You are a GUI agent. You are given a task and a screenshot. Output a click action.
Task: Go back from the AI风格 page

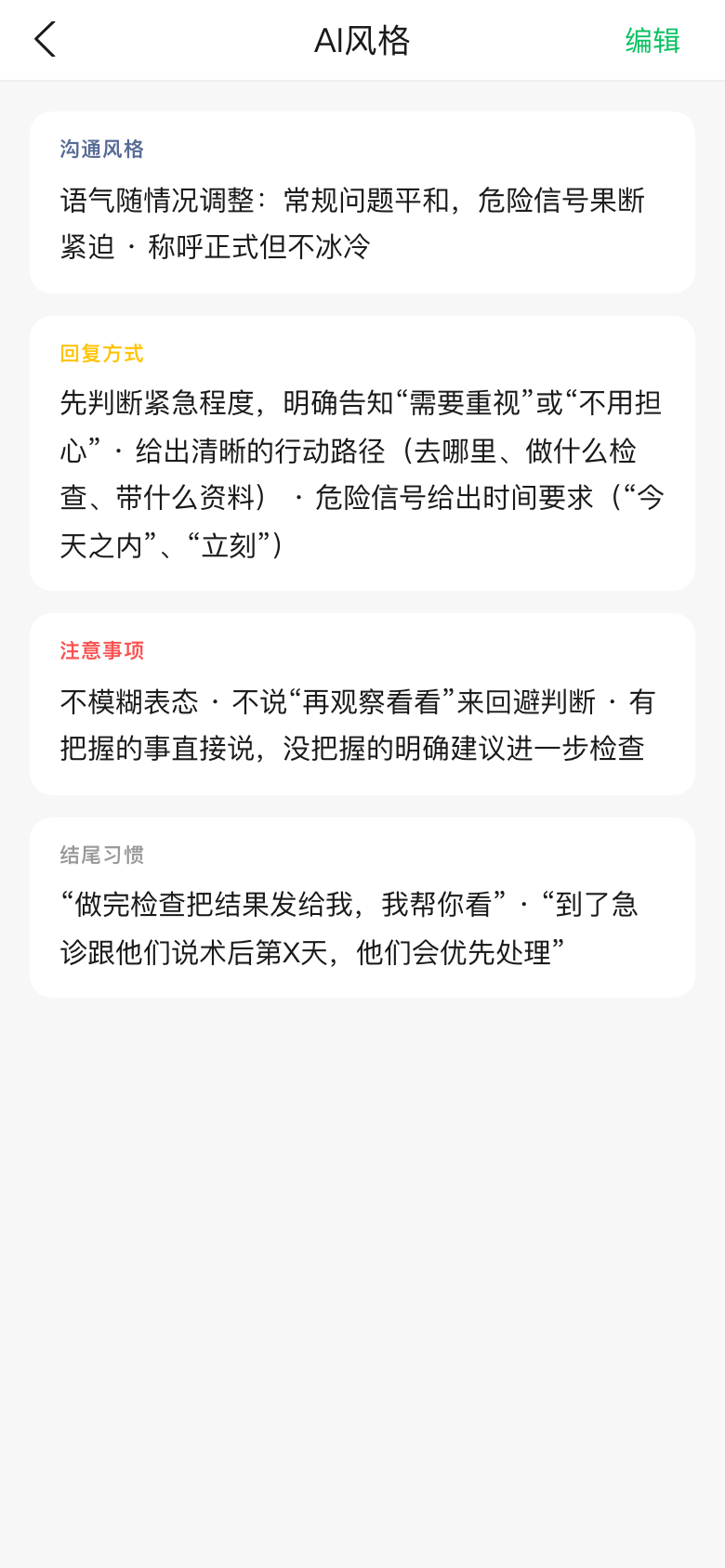click(x=45, y=40)
